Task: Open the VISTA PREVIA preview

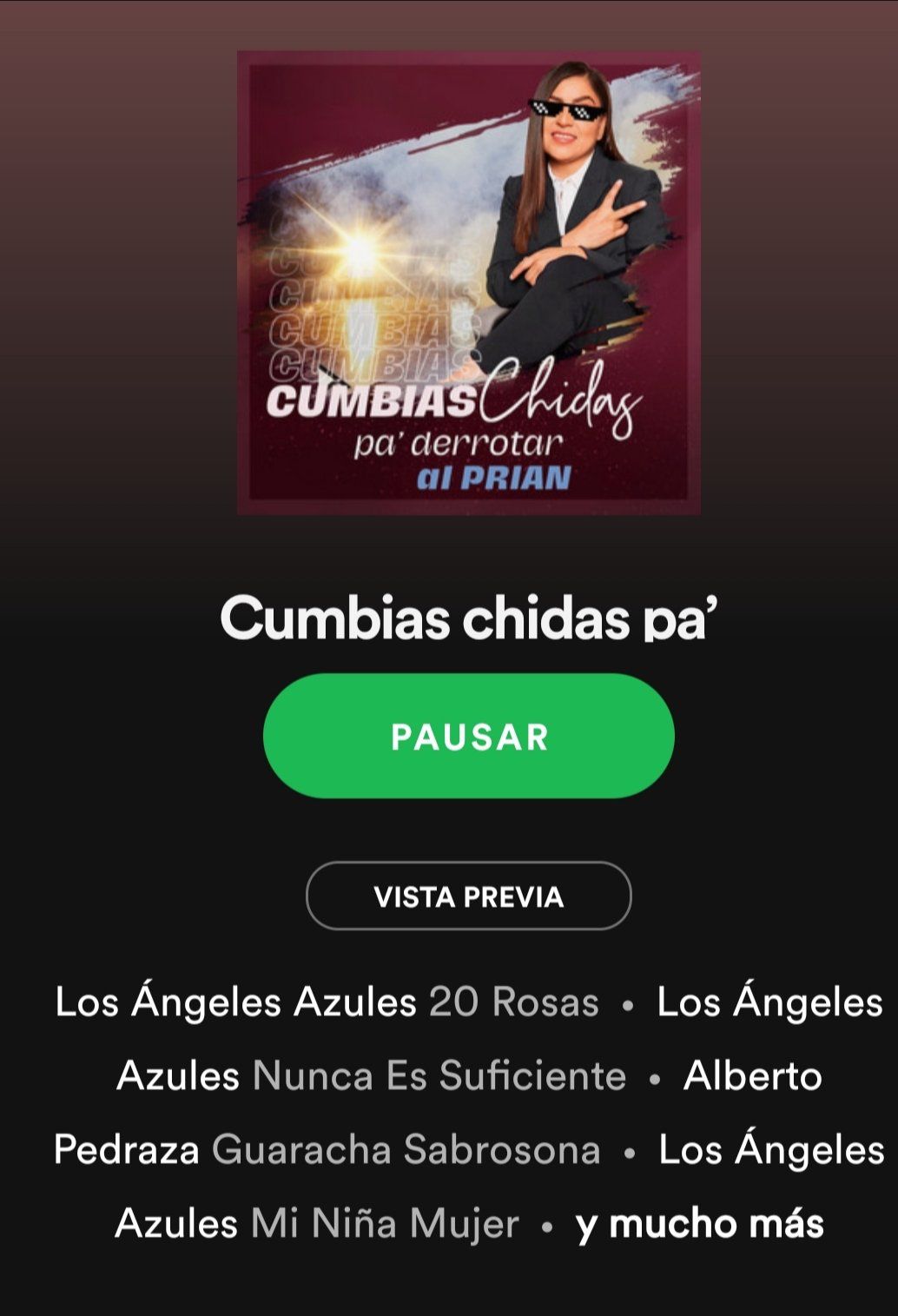Action: click(468, 896)
